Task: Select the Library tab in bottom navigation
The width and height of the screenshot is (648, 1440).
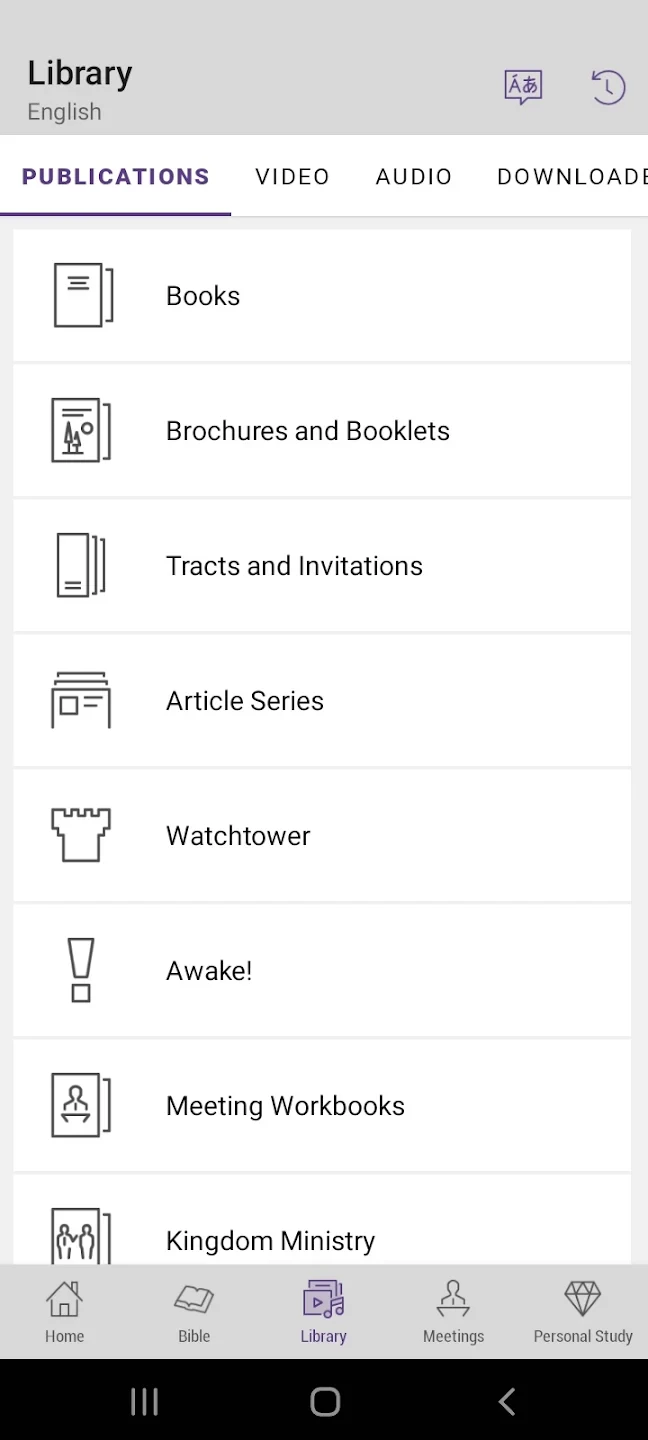Action: coord(323,1312)
